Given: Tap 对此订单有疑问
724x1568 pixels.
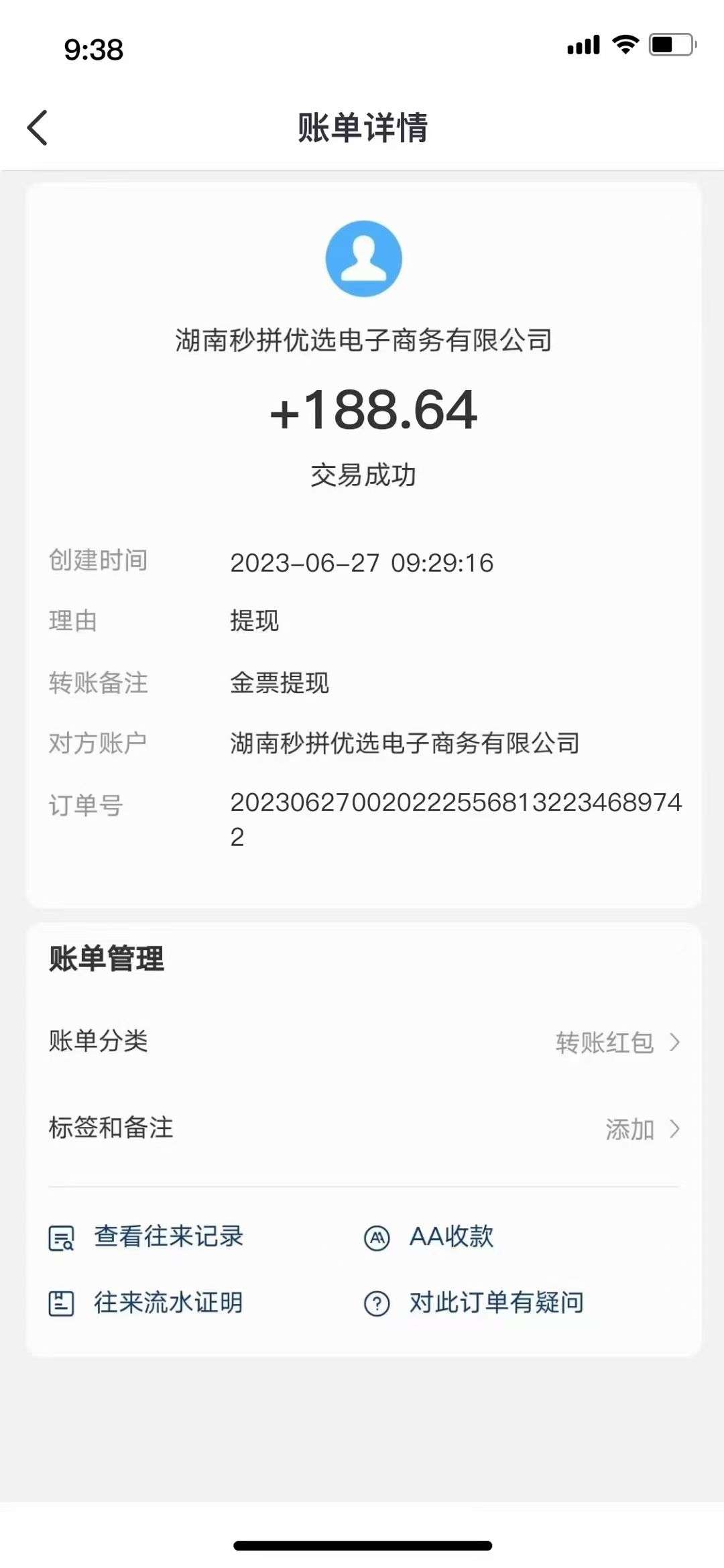Looking at the screenshot, I should pos(475,1303).
